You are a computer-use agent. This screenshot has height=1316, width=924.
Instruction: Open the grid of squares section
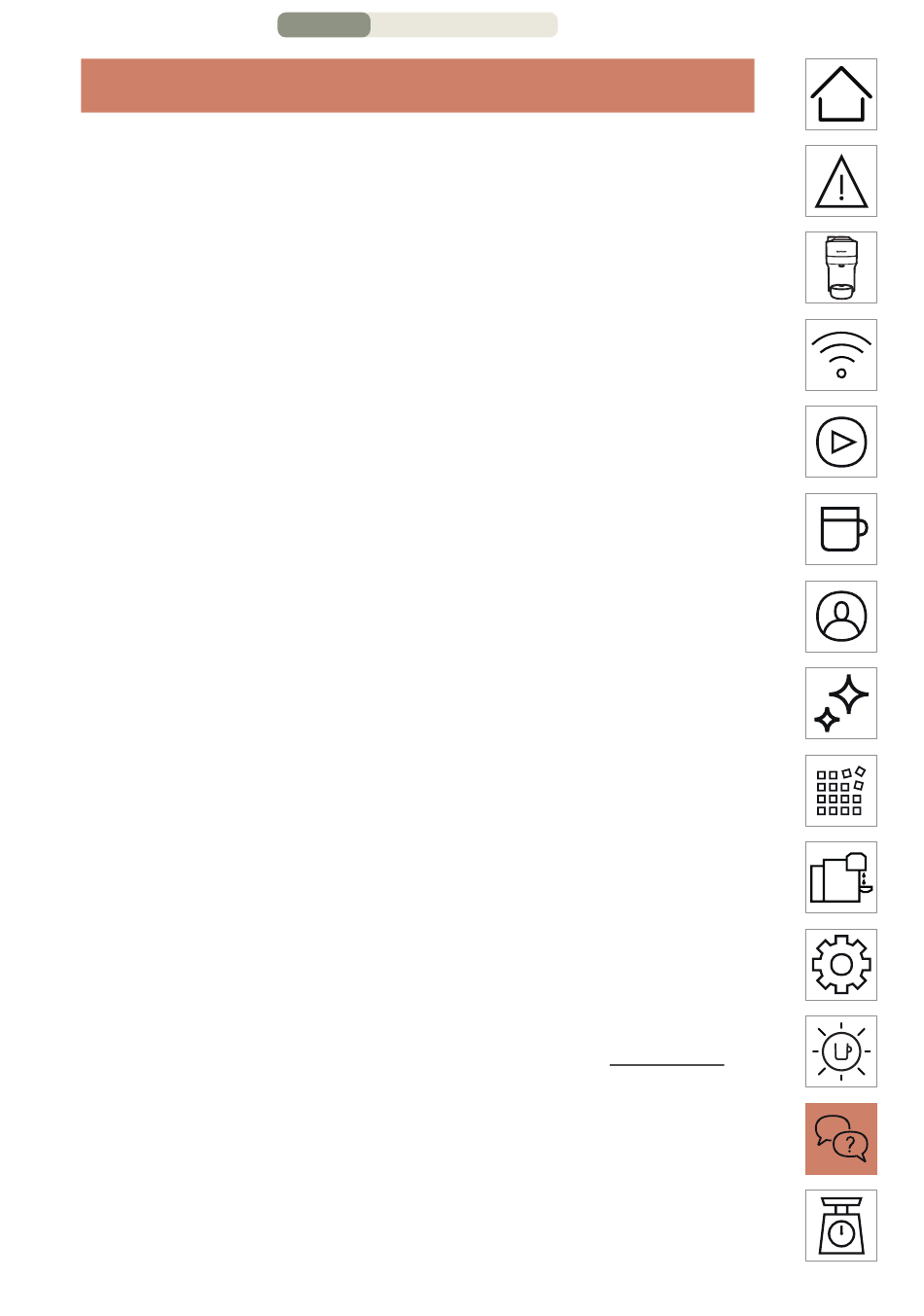coord(840,791)
